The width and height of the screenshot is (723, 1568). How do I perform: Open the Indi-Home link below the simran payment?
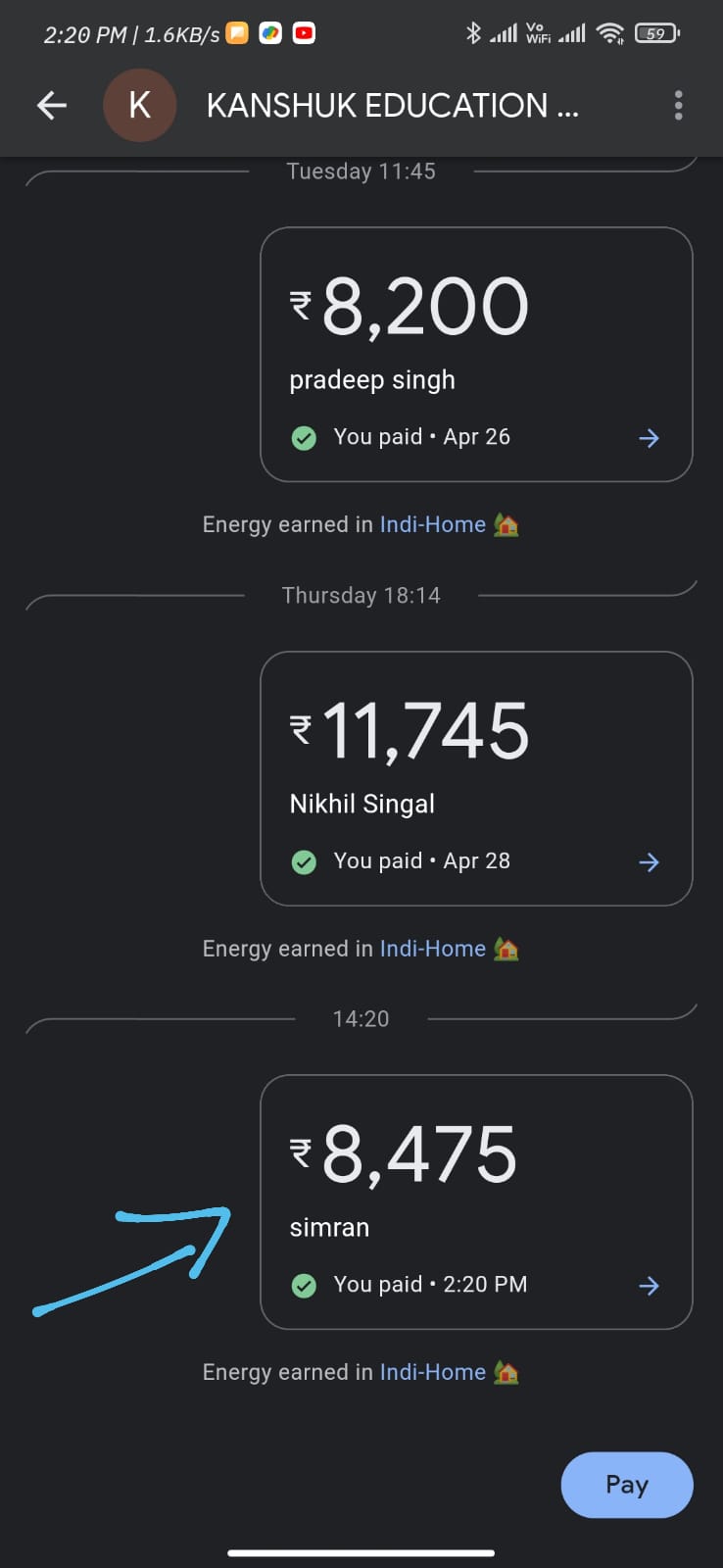coord(432,1372)
